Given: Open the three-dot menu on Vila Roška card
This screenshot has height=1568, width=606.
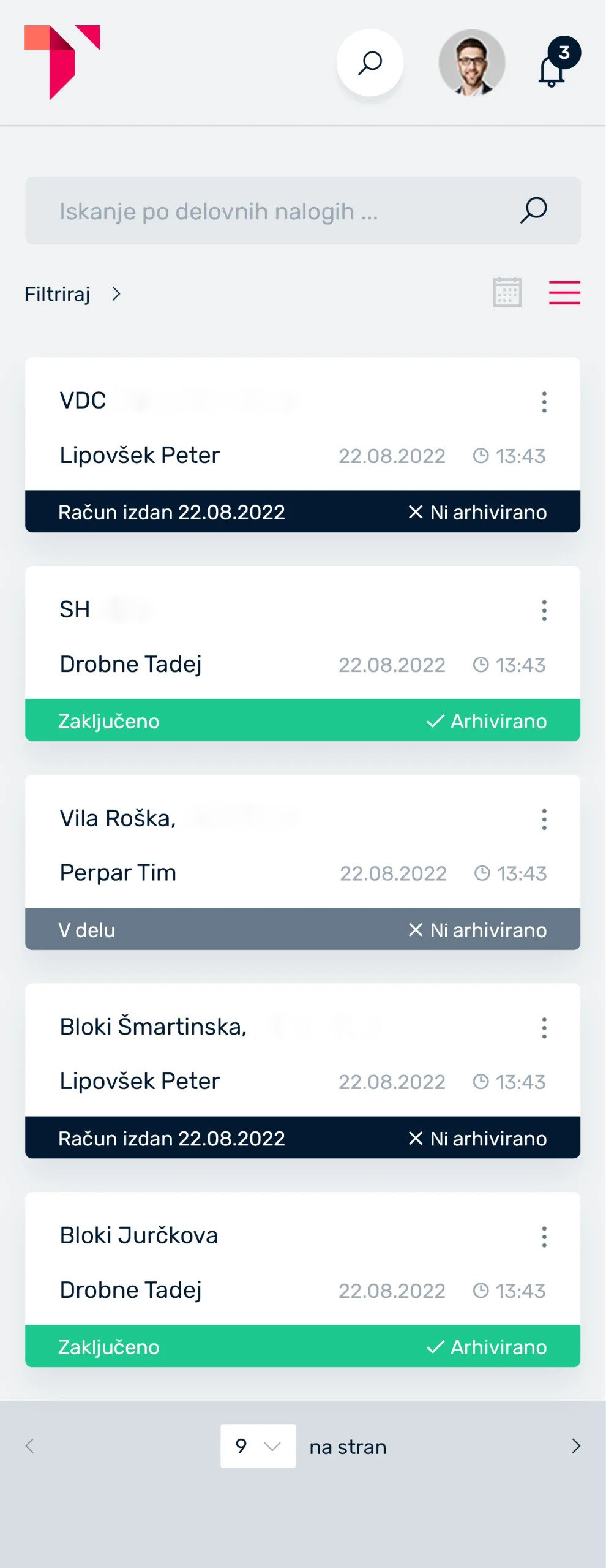Looking at the screenshot, I should [544, 818].
